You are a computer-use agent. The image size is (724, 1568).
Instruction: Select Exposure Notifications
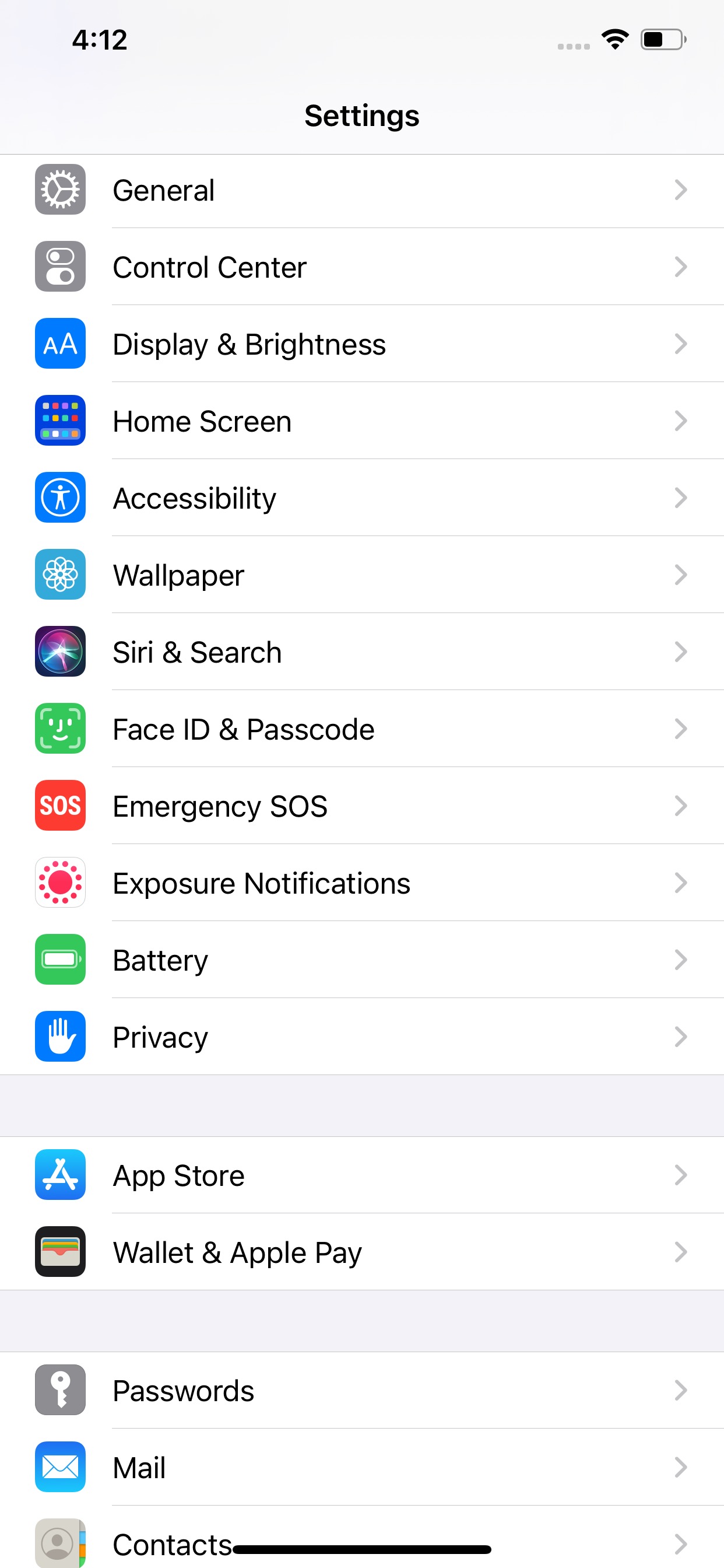pyautogui.click(x=361, y=883)
